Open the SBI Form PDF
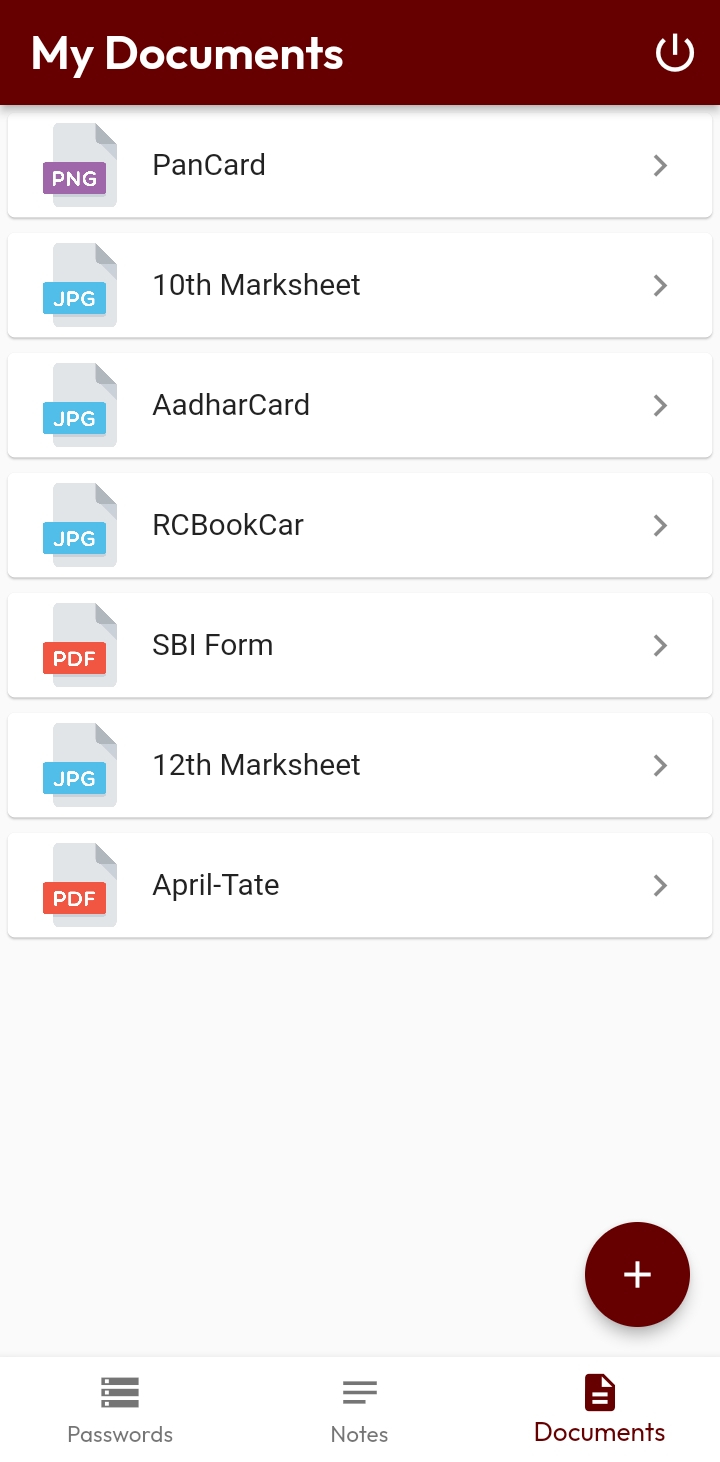Viewport: 720px width, 1462px height. pyautogui.click(x=359, y=645)
